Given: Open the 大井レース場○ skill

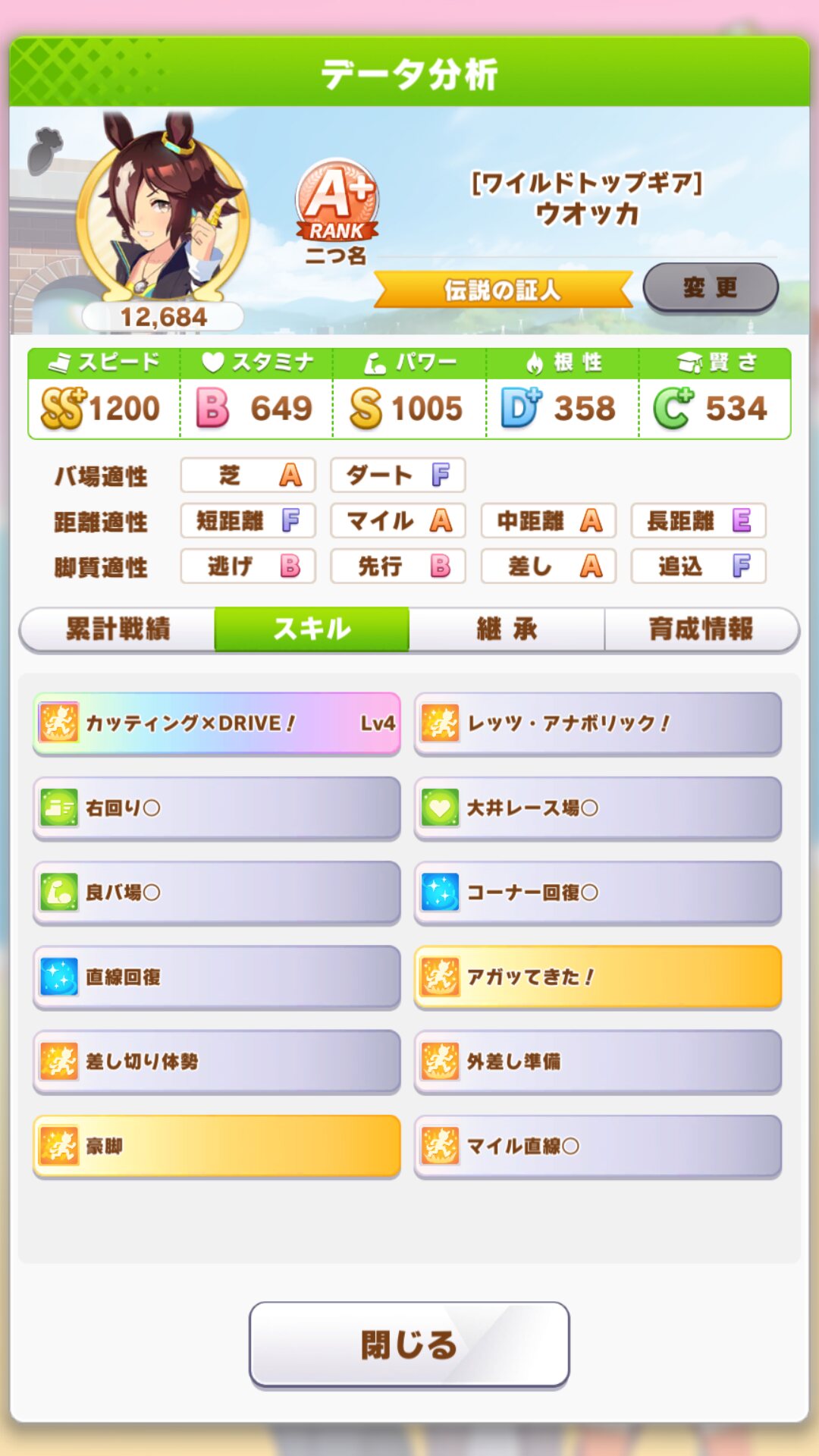Looking at the screenshot, I should [598, 808].
